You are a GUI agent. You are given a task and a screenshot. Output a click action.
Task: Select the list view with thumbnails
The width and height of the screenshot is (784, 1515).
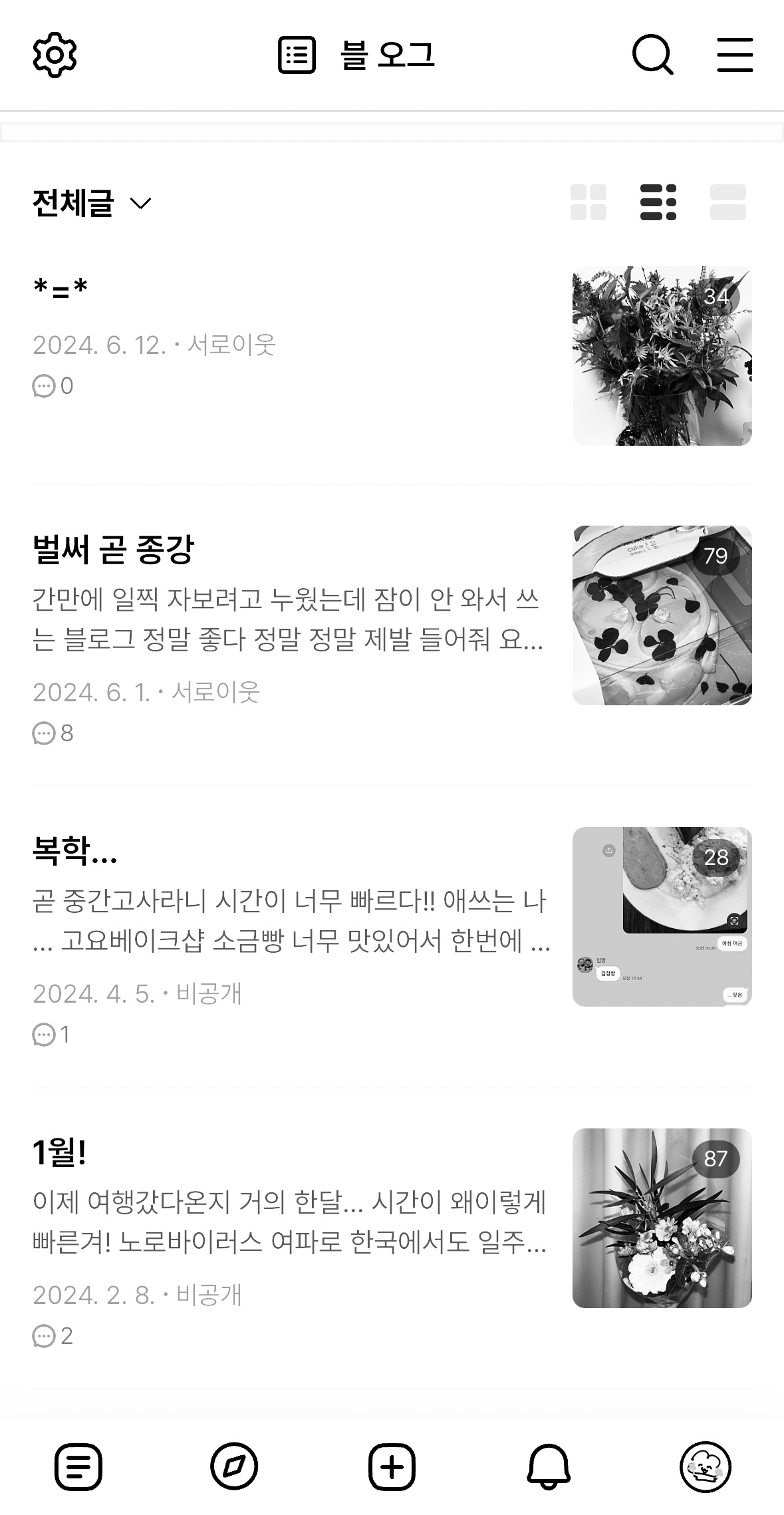[658, 202]
